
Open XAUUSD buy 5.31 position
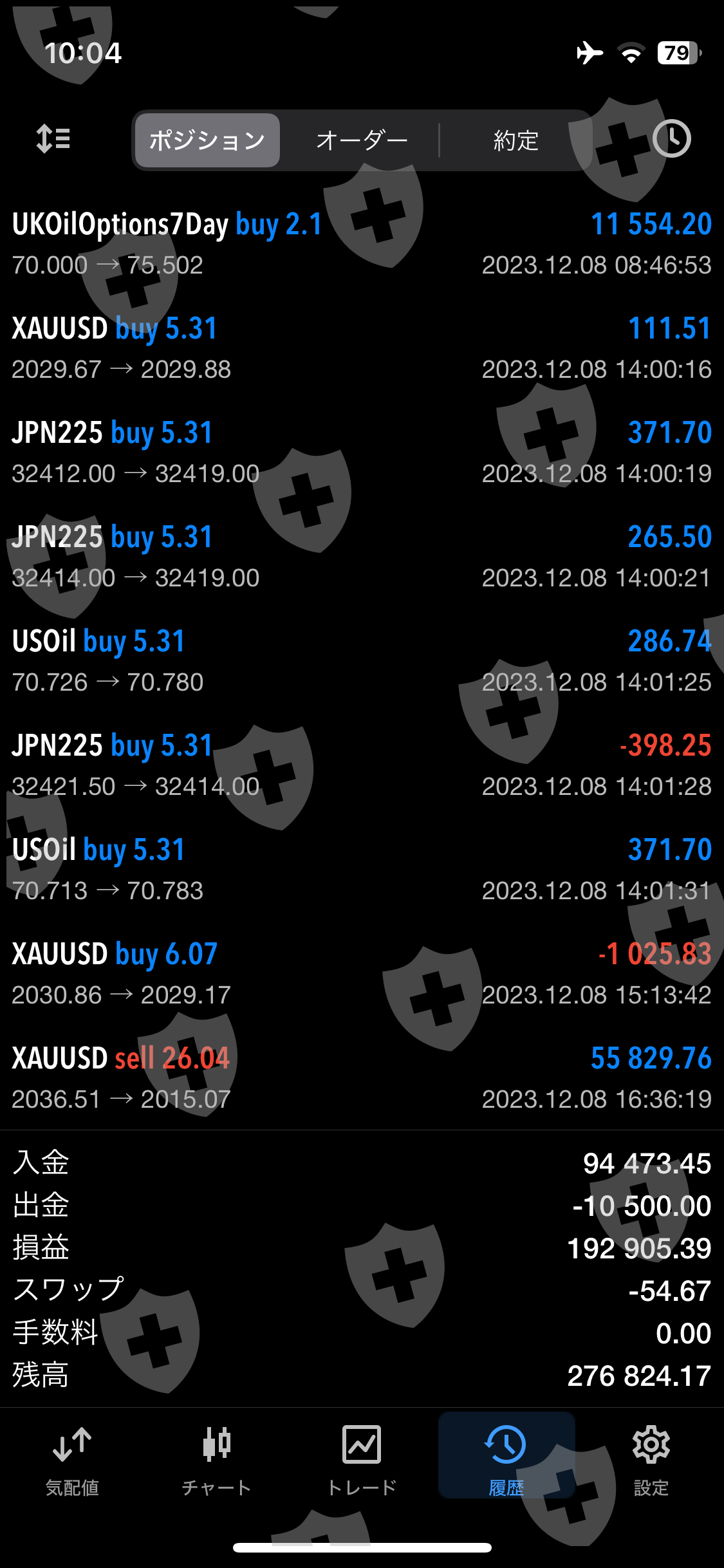click(x=362, y=348)
